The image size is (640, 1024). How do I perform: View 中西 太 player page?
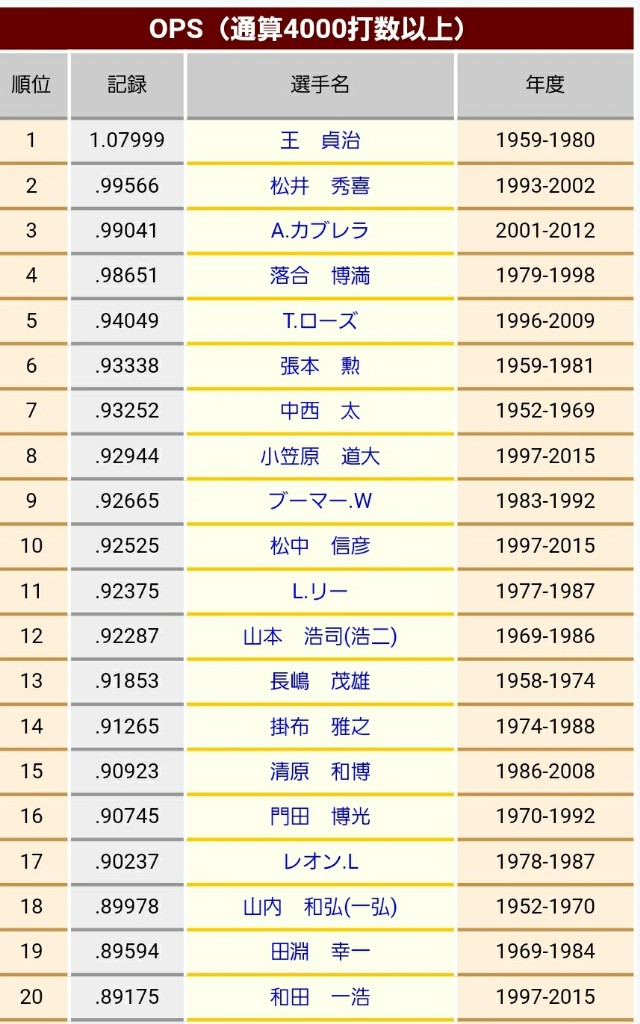click(x=320, y=411)
